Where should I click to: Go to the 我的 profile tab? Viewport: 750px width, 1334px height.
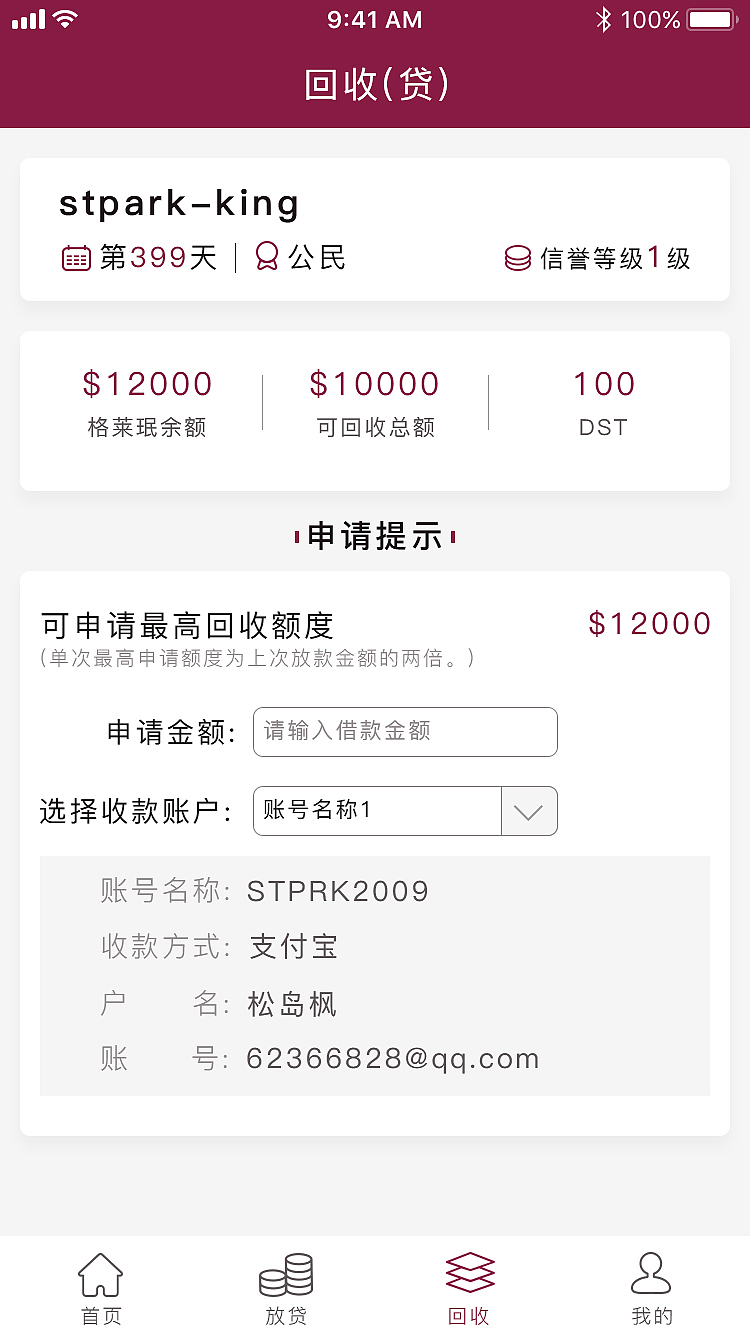(652, 1288)
